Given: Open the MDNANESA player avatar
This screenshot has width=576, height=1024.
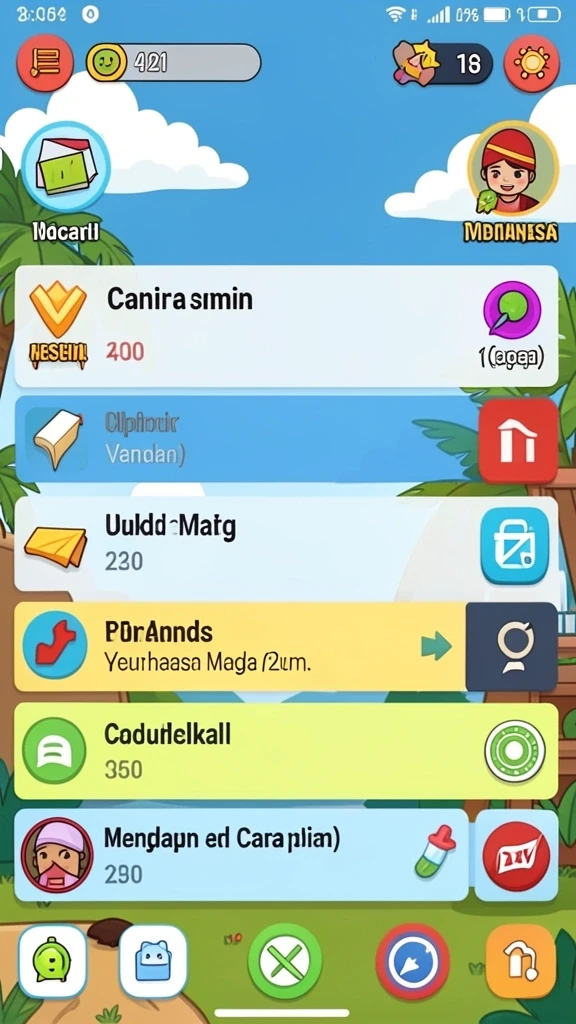Looking at the screenshot, I should point(513,168).
